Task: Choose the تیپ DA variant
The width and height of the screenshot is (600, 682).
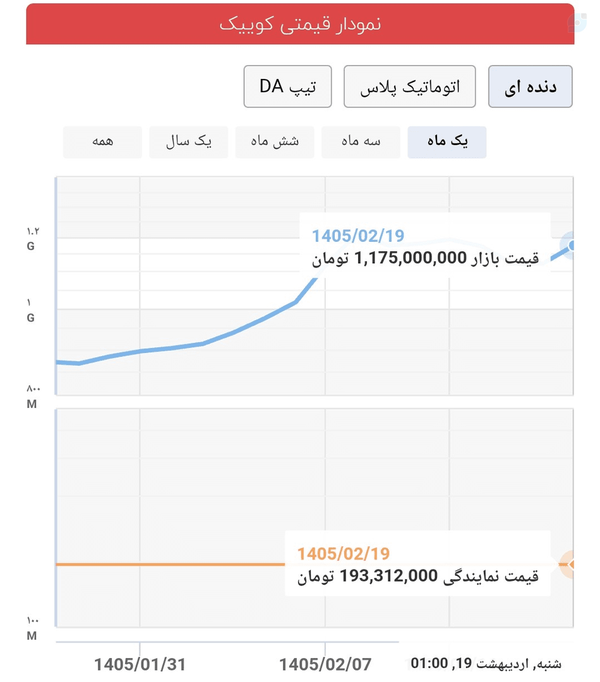Action: pos(288,87)
